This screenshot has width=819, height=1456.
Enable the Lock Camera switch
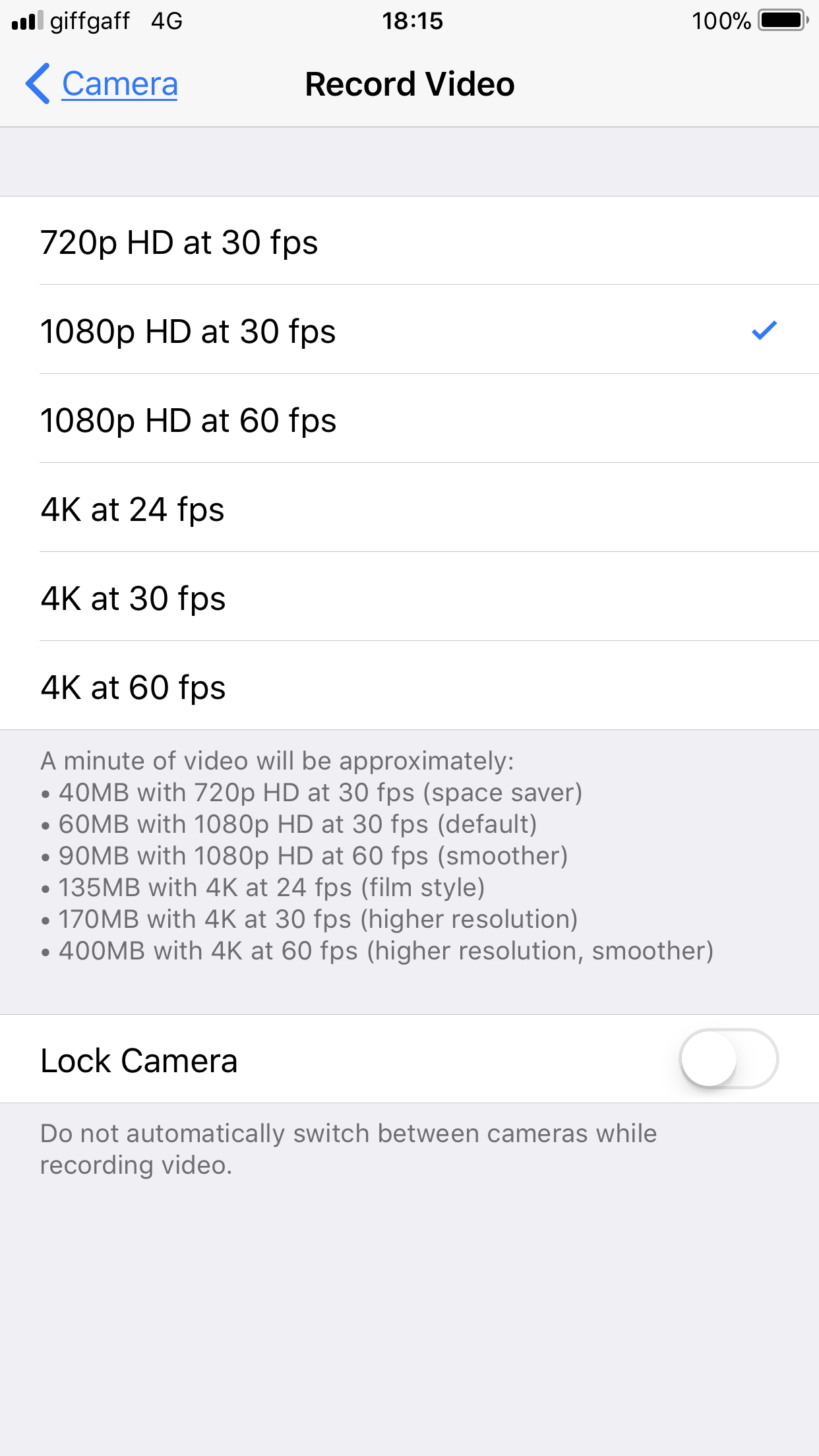[x=729, y=1059]
